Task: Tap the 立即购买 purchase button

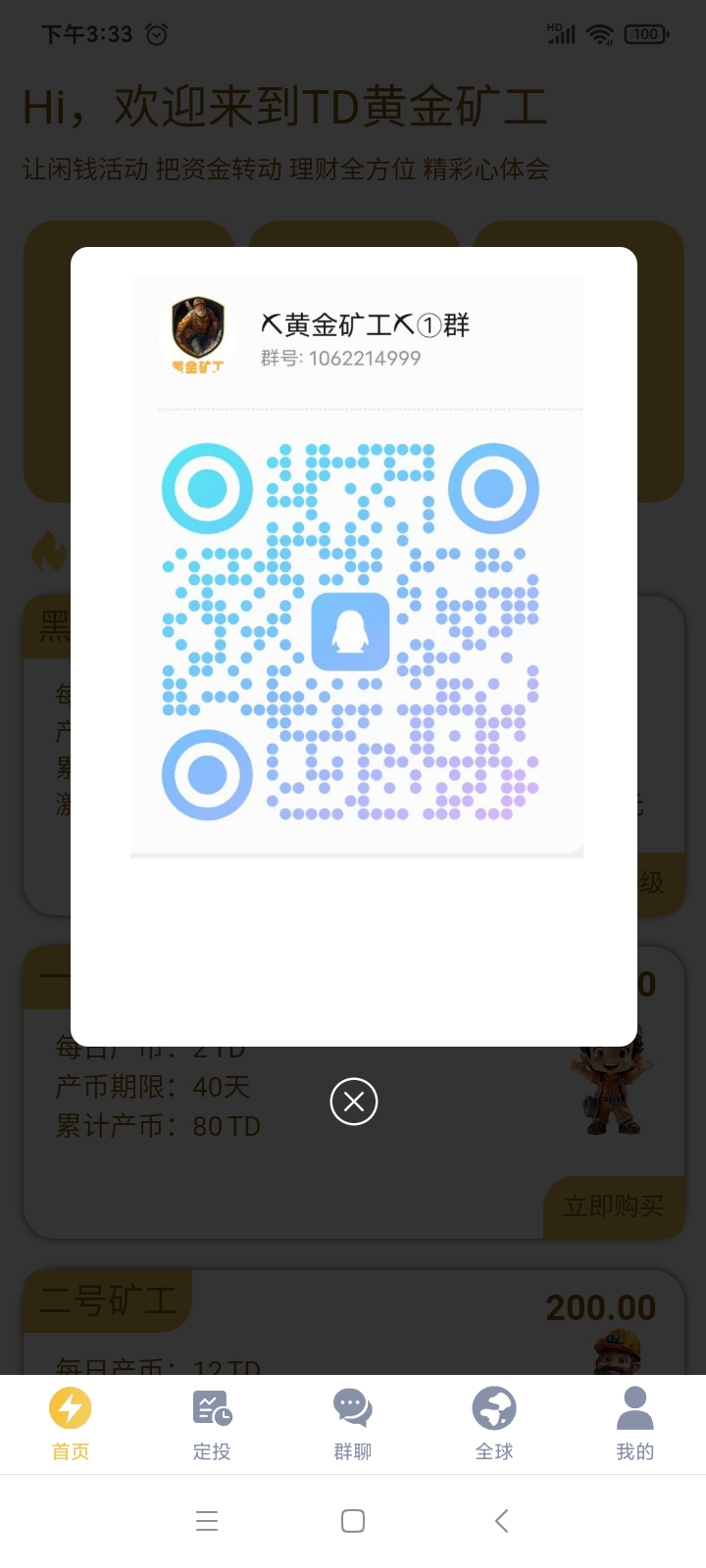Action: (x=615, y=1207)
